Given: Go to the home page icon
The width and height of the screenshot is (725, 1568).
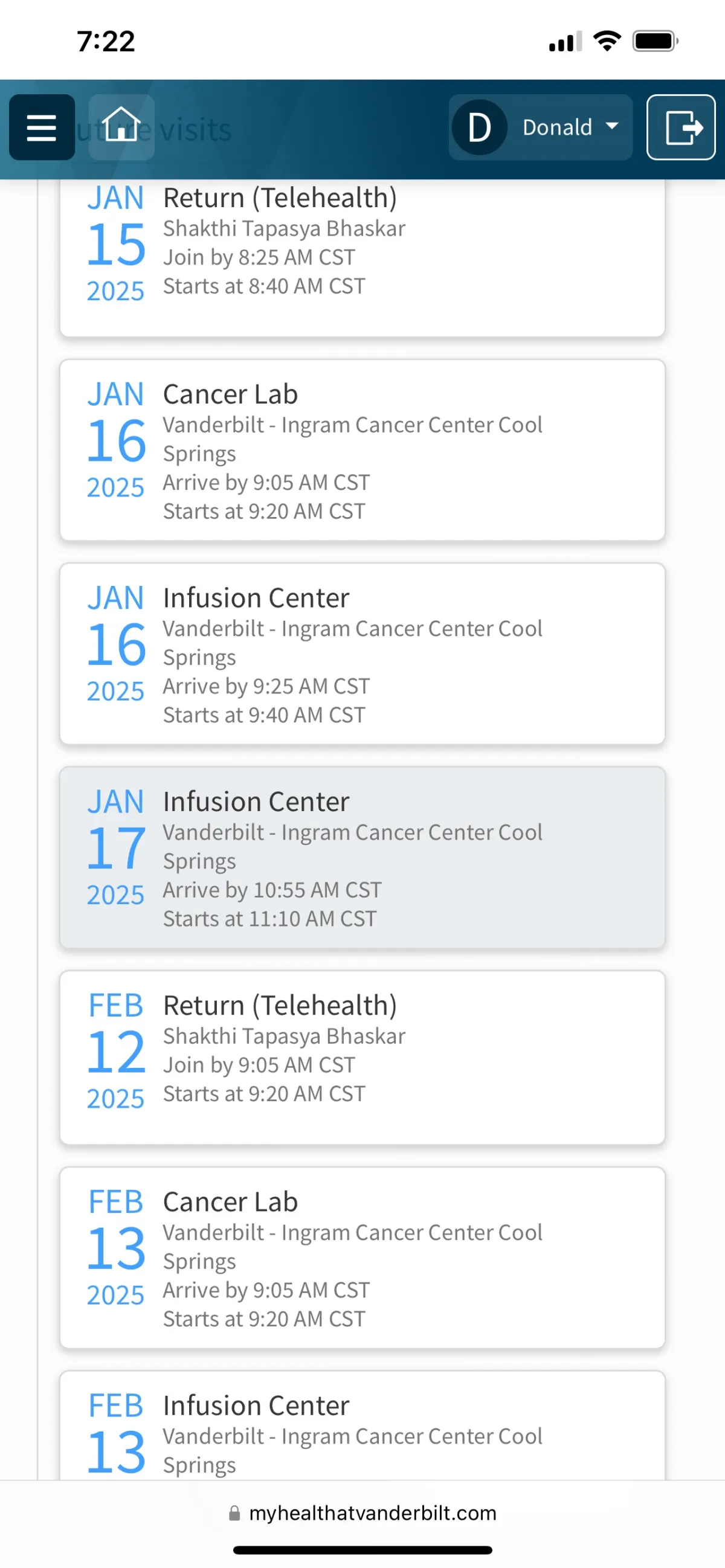Looking at the screenshot, I should coord(121,127).
